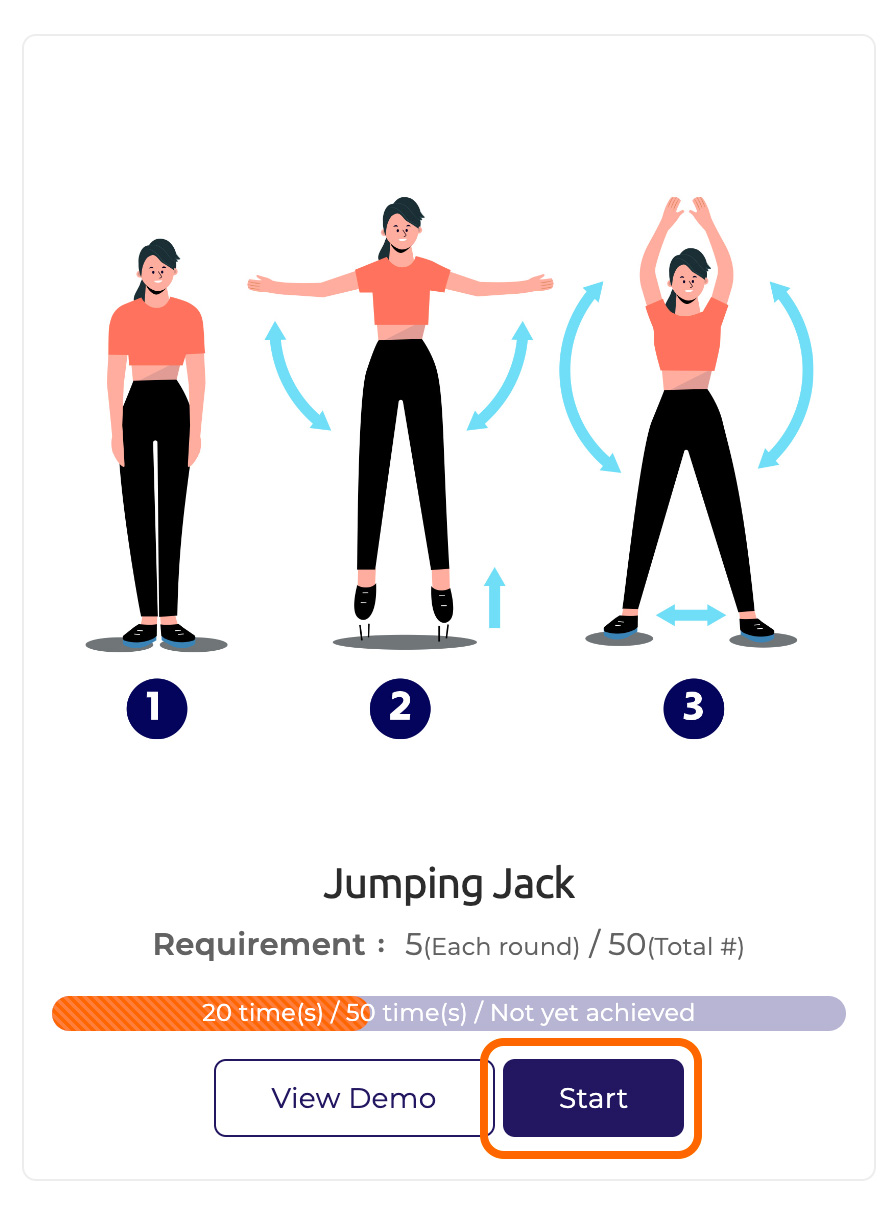Viewport: 896px width, 1216px height.
Task: View the Jumping Jack demo
Action: click(x=353, y=1098)
